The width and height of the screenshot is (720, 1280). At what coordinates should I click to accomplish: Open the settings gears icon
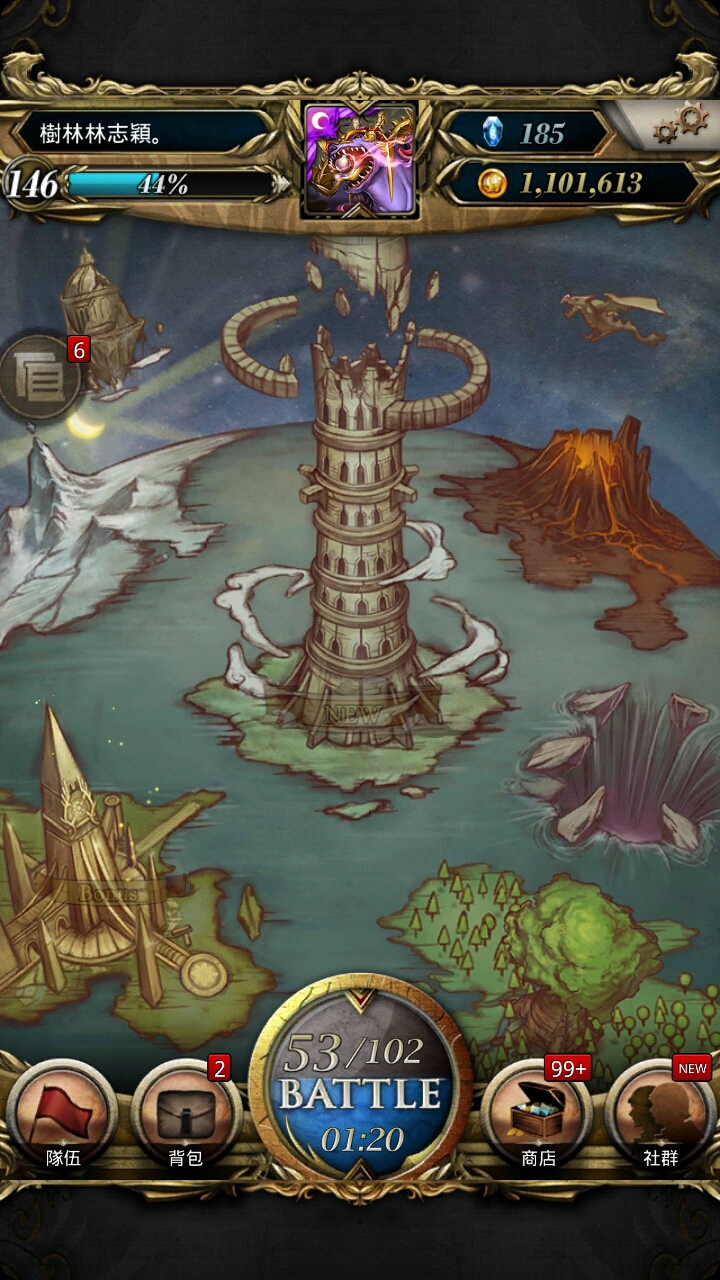680,126
